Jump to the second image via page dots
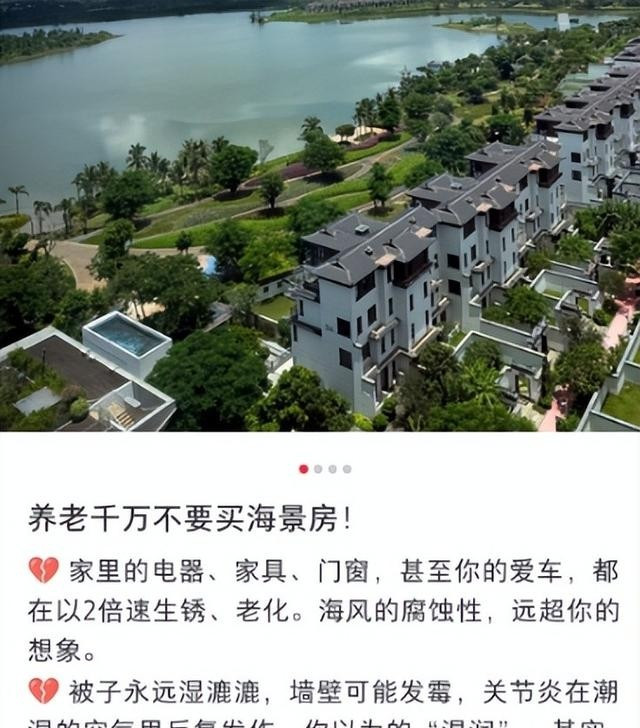 coord(318,469)
